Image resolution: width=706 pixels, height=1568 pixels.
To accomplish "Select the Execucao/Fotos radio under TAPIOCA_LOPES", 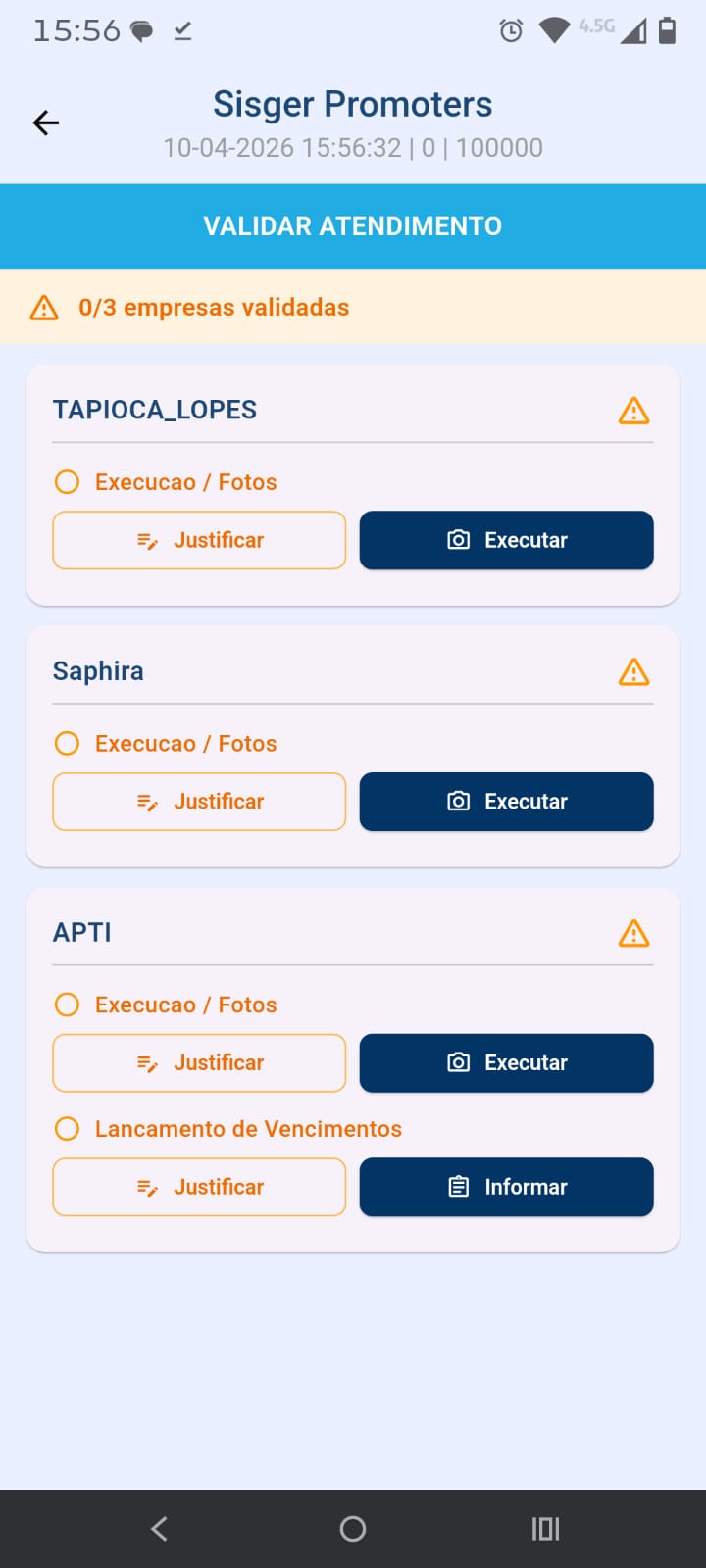I will [x=66, y=482].
